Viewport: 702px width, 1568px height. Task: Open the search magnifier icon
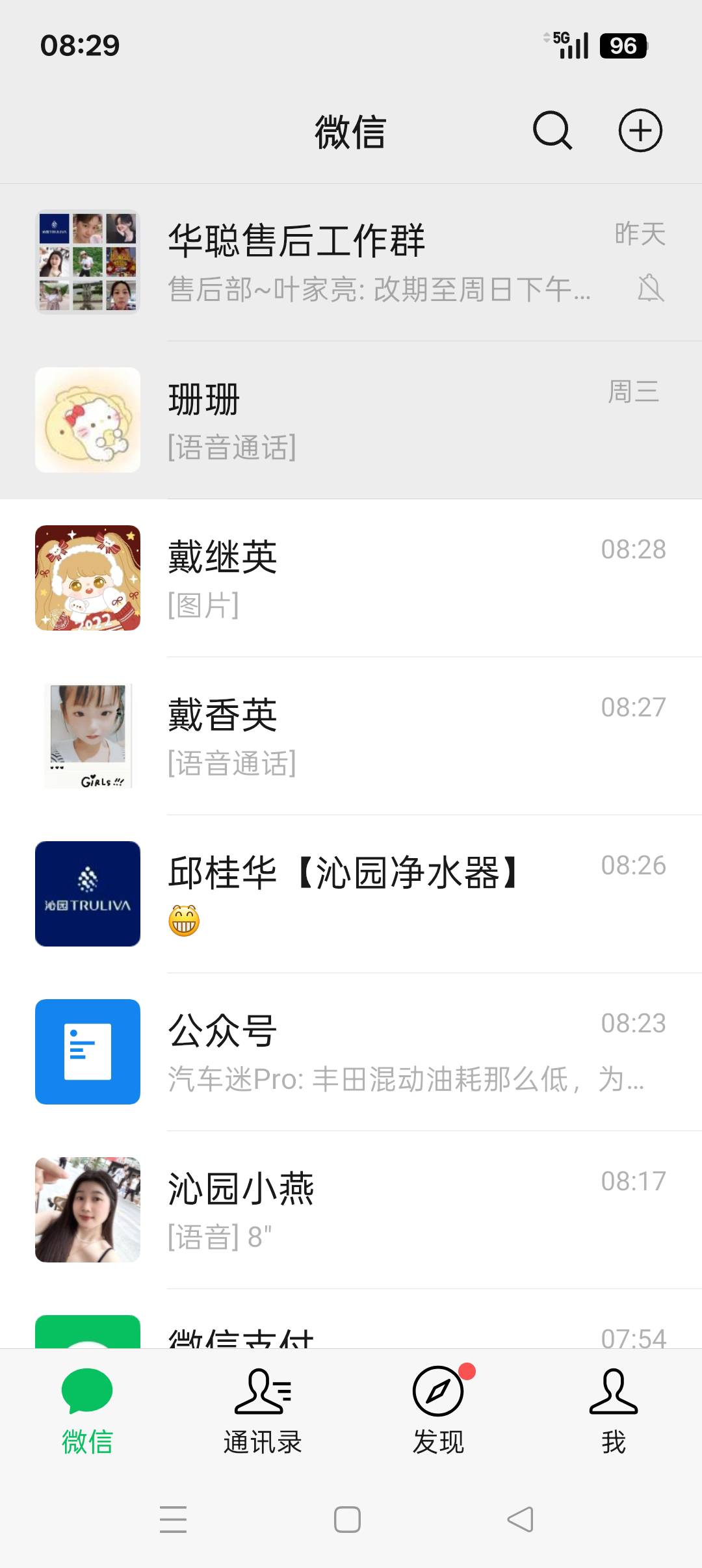pyautogui.click(x=552, y=131)
